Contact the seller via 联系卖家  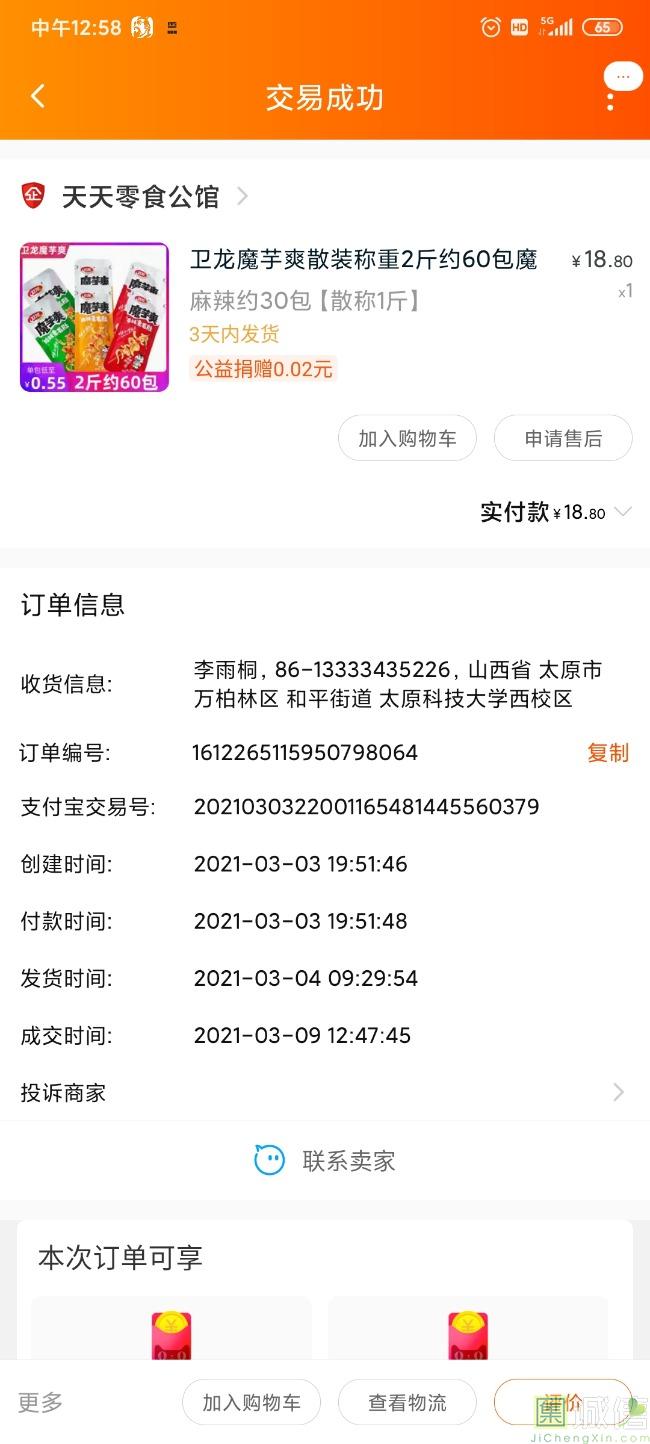click(x=325, y=1160)
